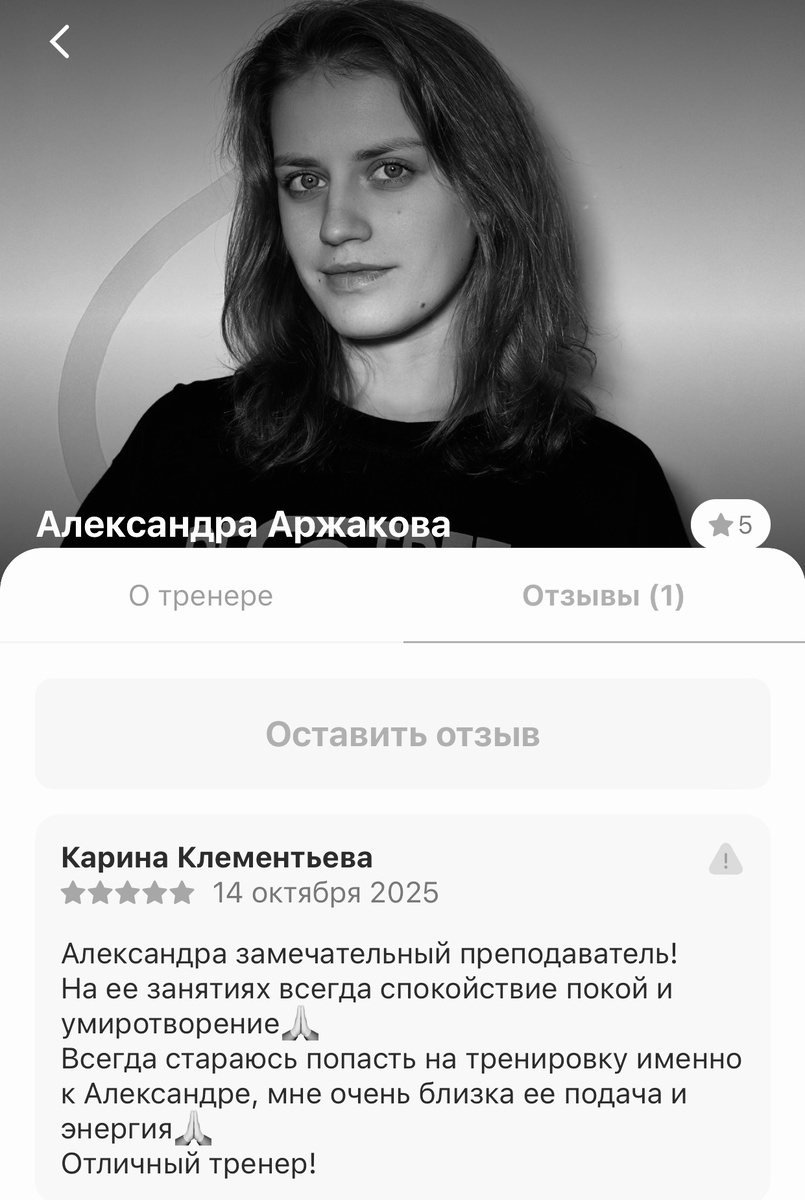Tap the trainer name Александра Аржакова

click(x=244, y=524)
